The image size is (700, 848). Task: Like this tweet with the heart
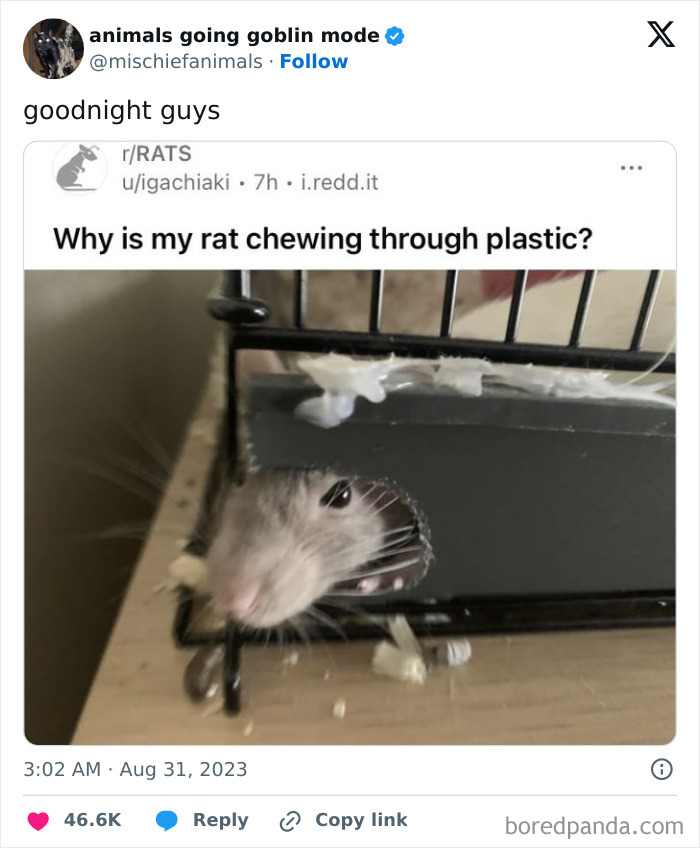[38, 821]
